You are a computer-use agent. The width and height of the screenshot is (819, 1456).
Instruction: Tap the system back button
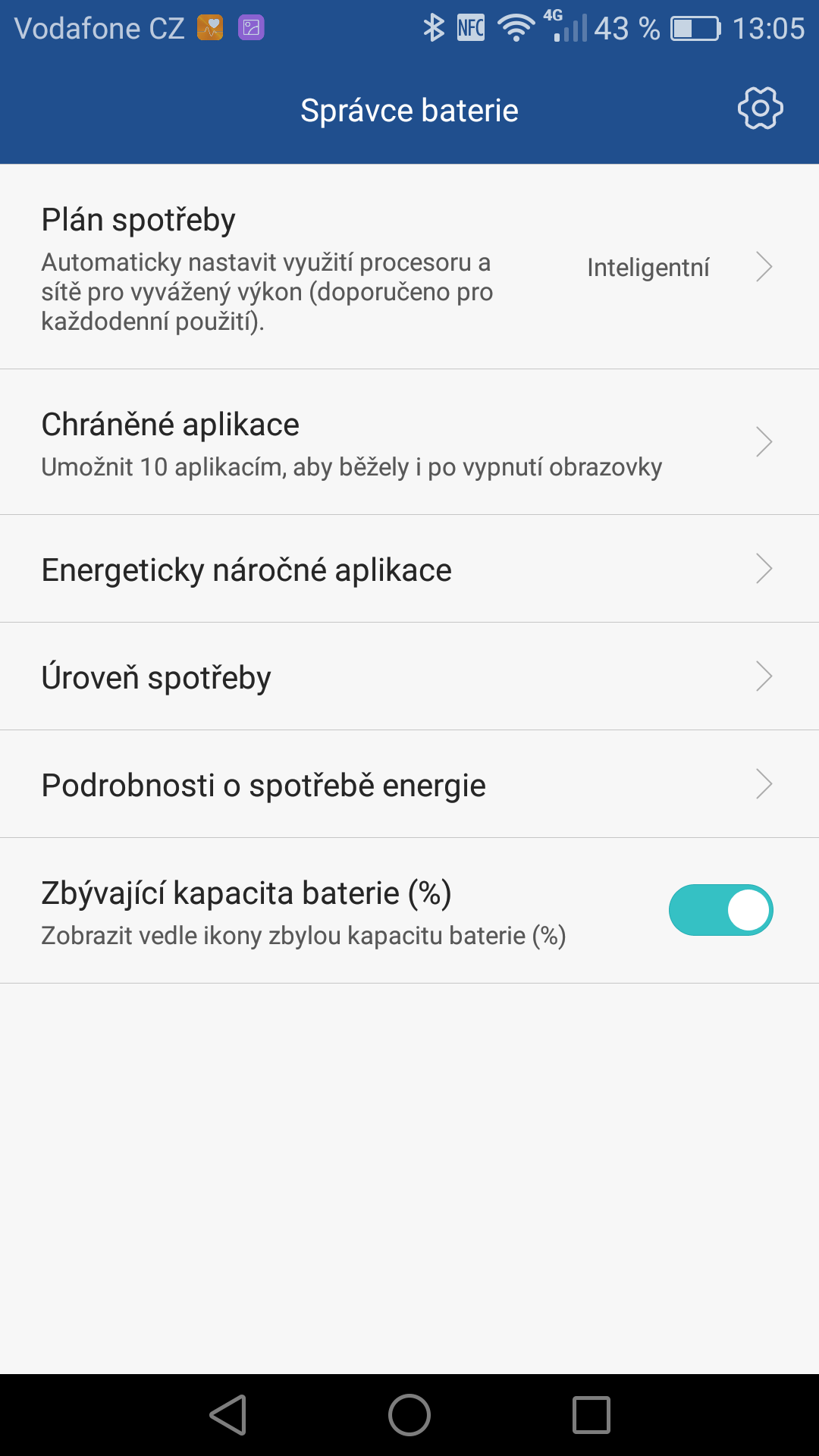(228, 1415)
